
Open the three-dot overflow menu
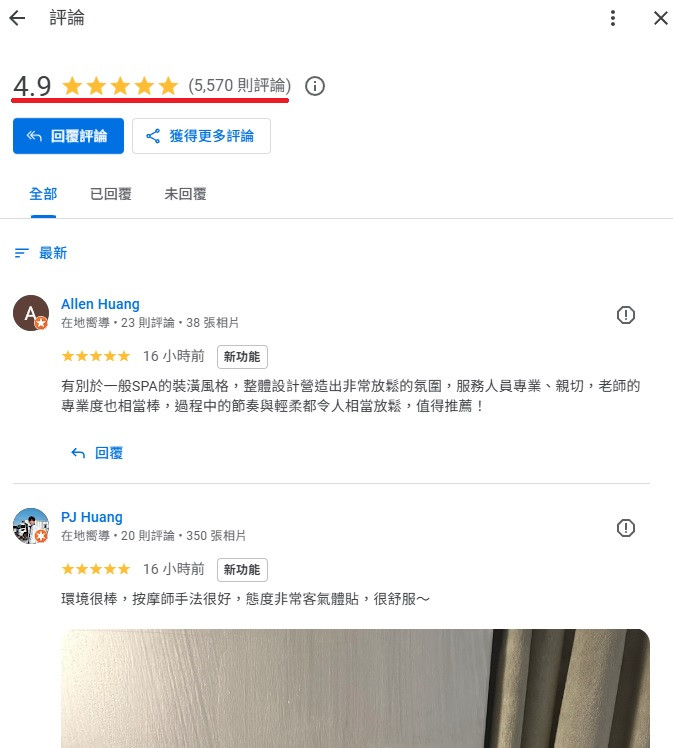coord(613,18)
